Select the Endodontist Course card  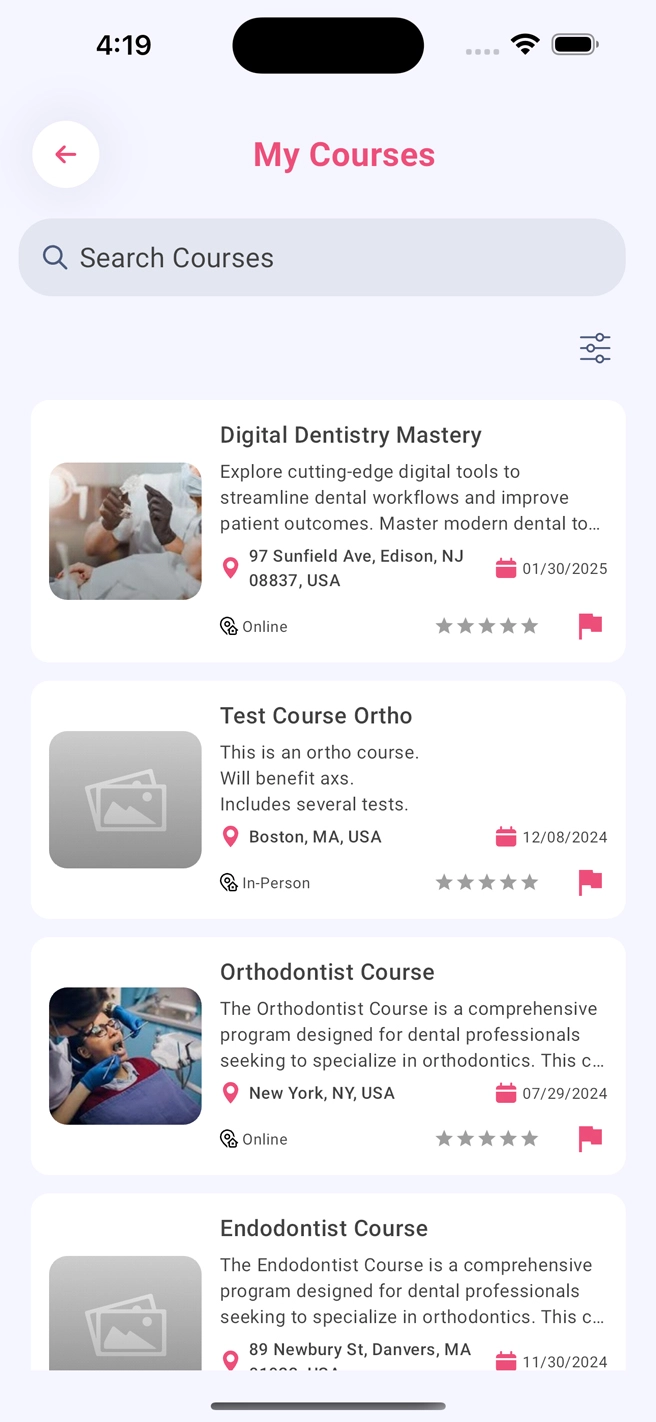324,1228
